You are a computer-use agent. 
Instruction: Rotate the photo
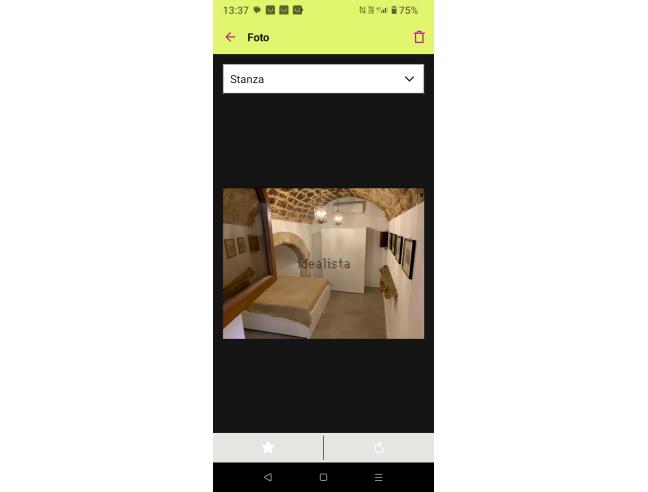379,448
